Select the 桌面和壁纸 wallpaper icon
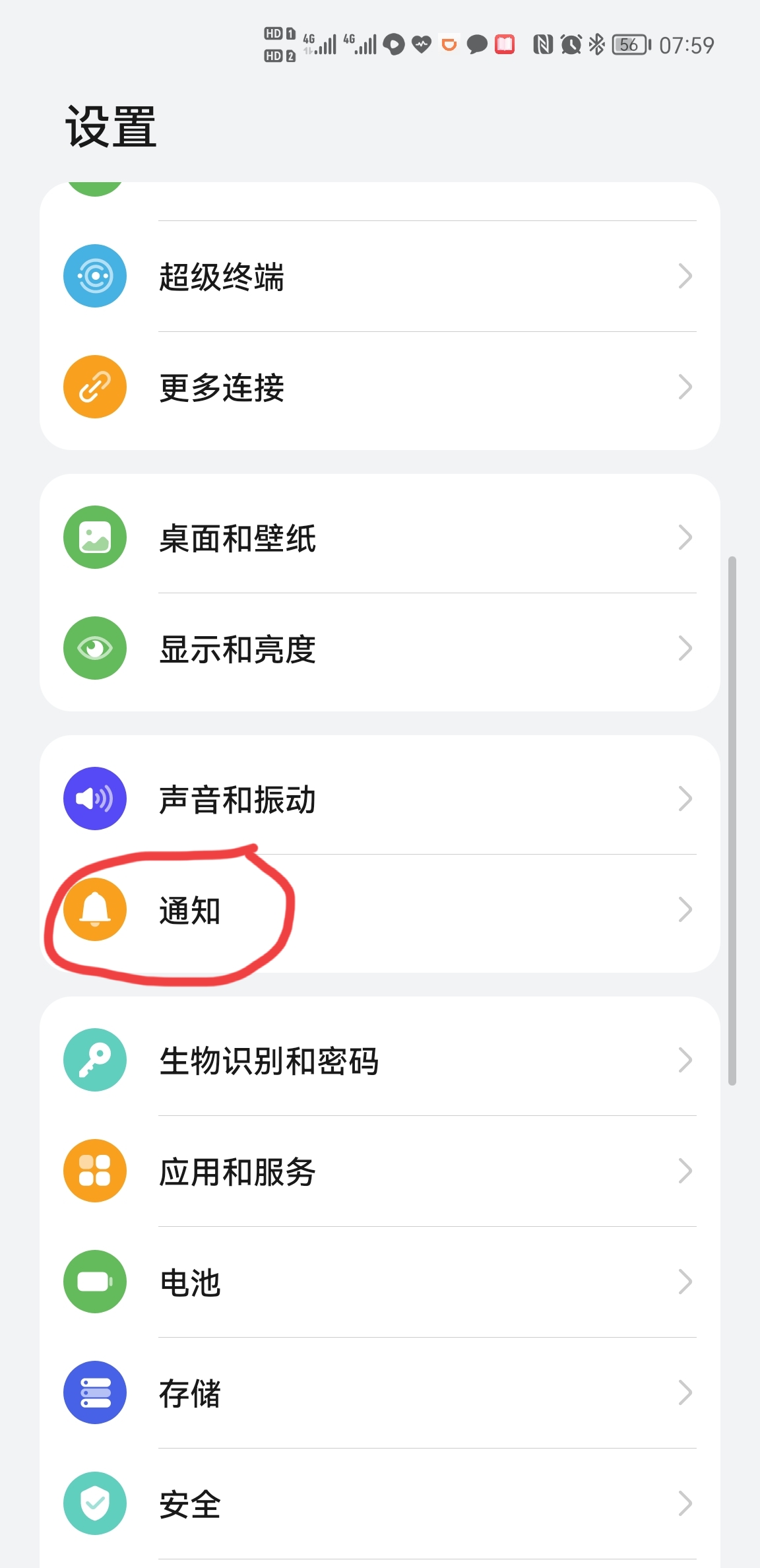 click(x=94, y=537)
